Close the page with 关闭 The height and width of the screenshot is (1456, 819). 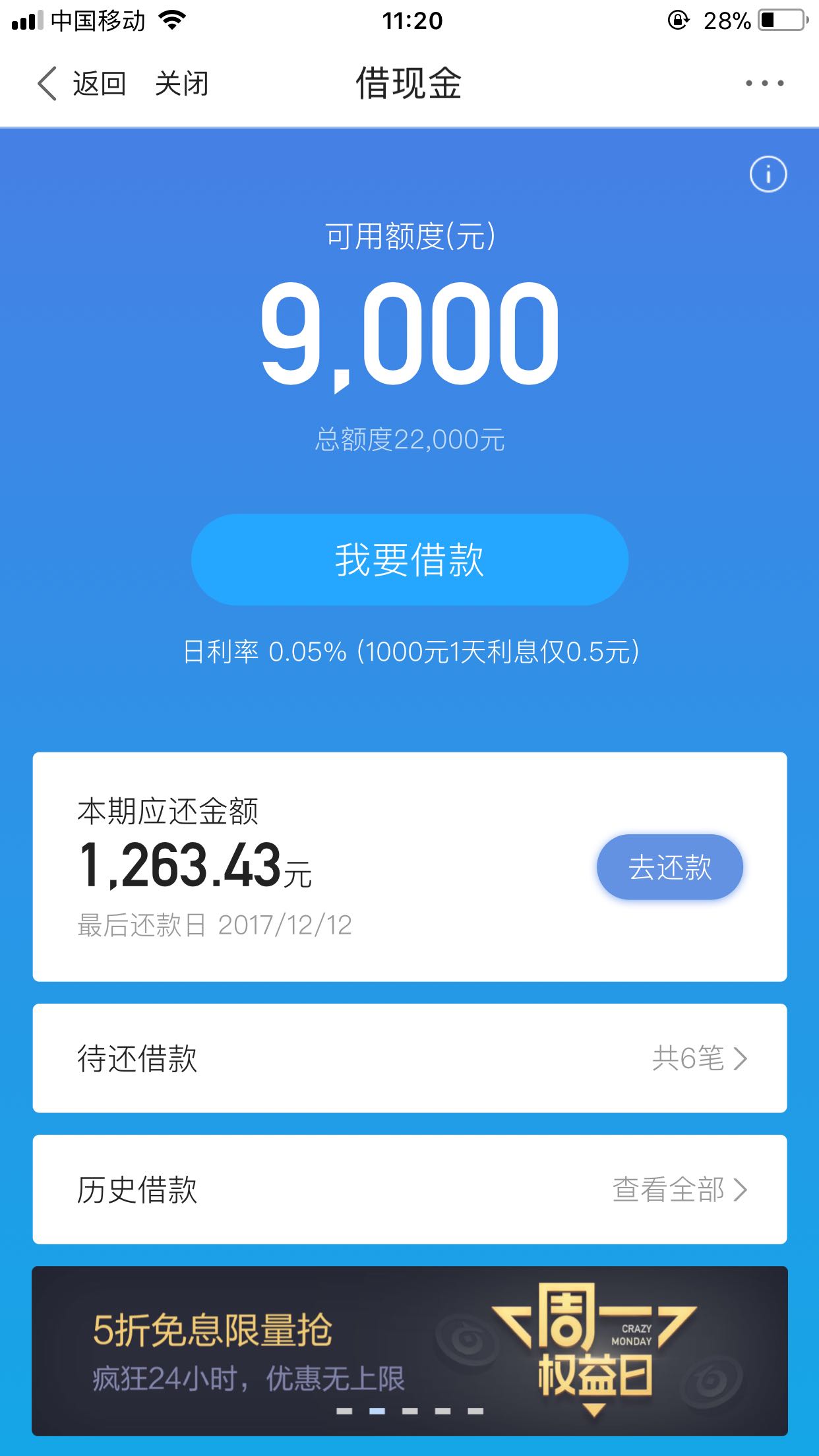point(181,84)
